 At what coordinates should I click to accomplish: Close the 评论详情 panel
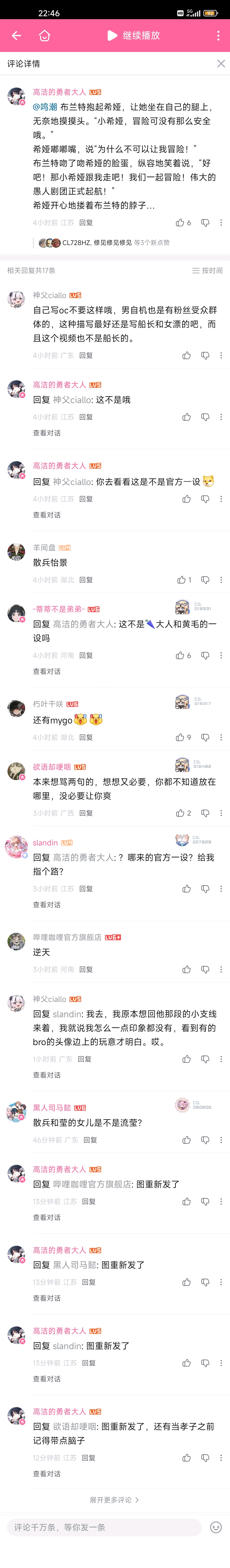click(x=221, y=63)
